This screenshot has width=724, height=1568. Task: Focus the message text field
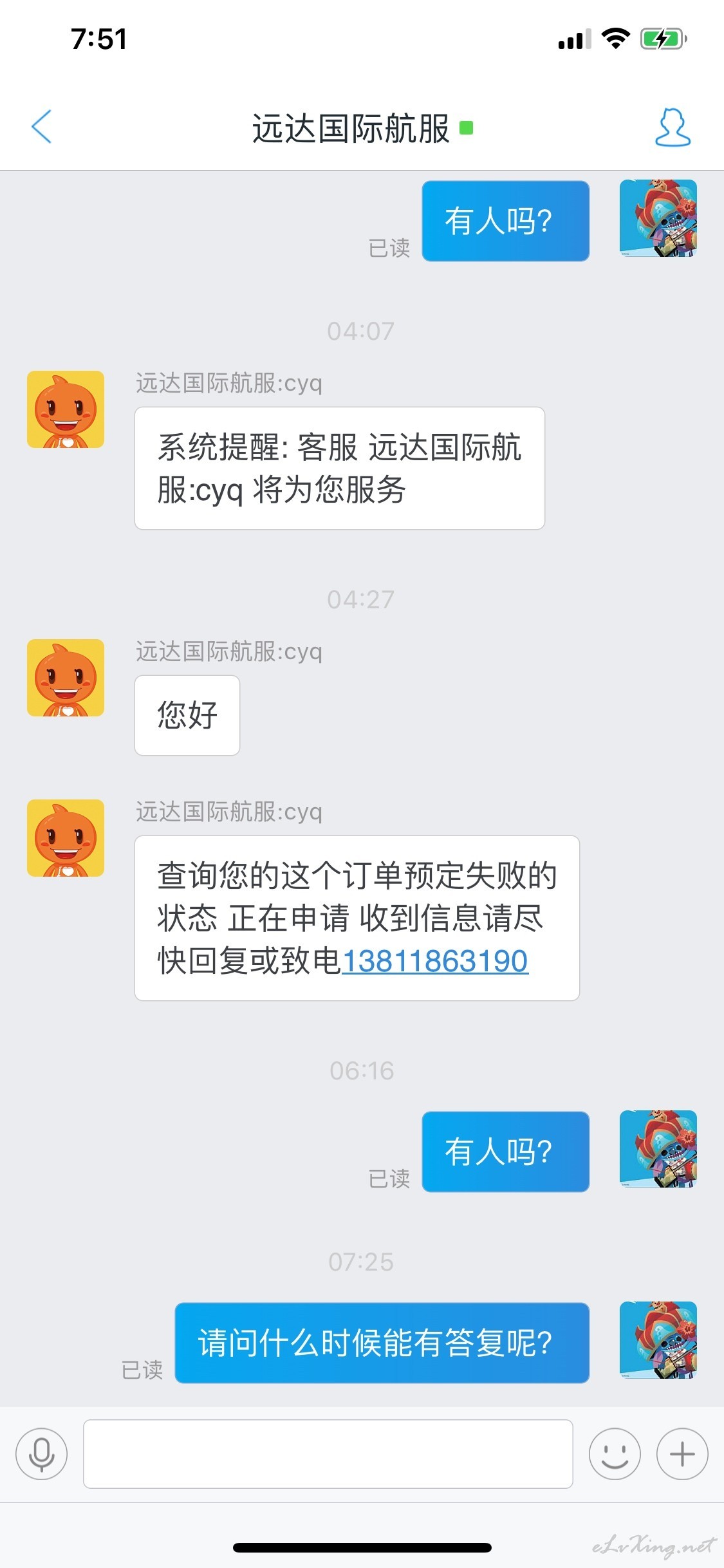click(x=328, y=1453)
